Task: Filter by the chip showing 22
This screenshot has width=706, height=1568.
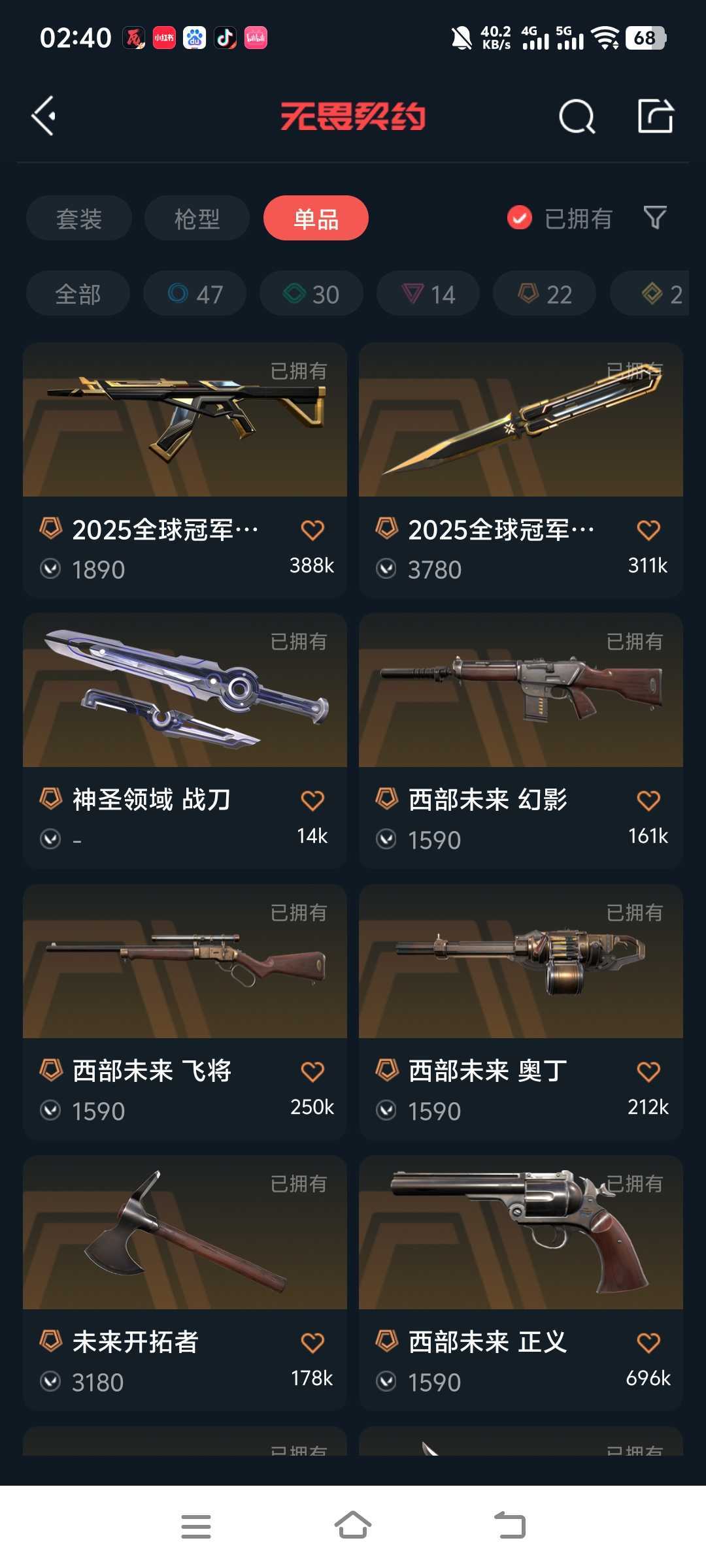Action: (545, 294)
